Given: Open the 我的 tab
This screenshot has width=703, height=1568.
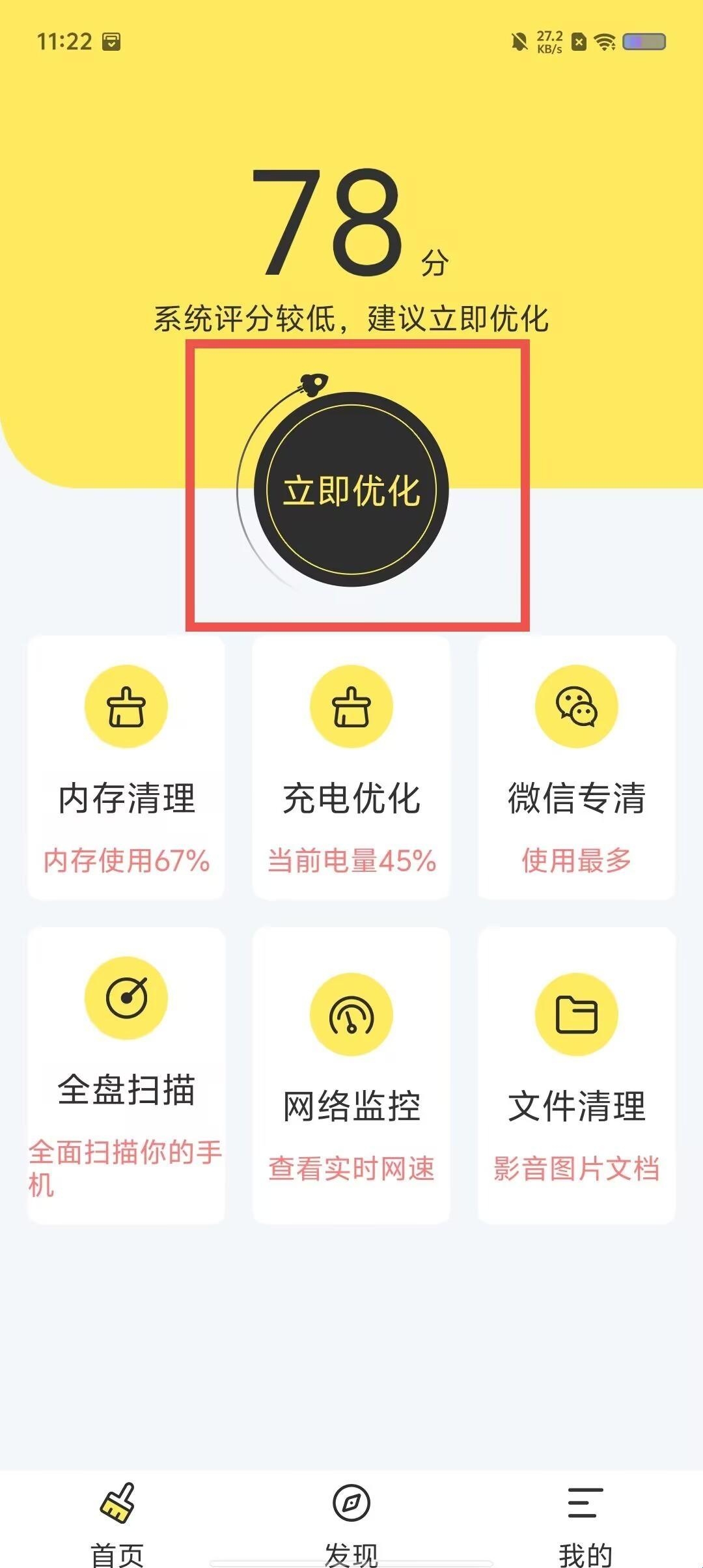Looking at the screenshot, I should pyautogui.click(x=585, y=1524).
